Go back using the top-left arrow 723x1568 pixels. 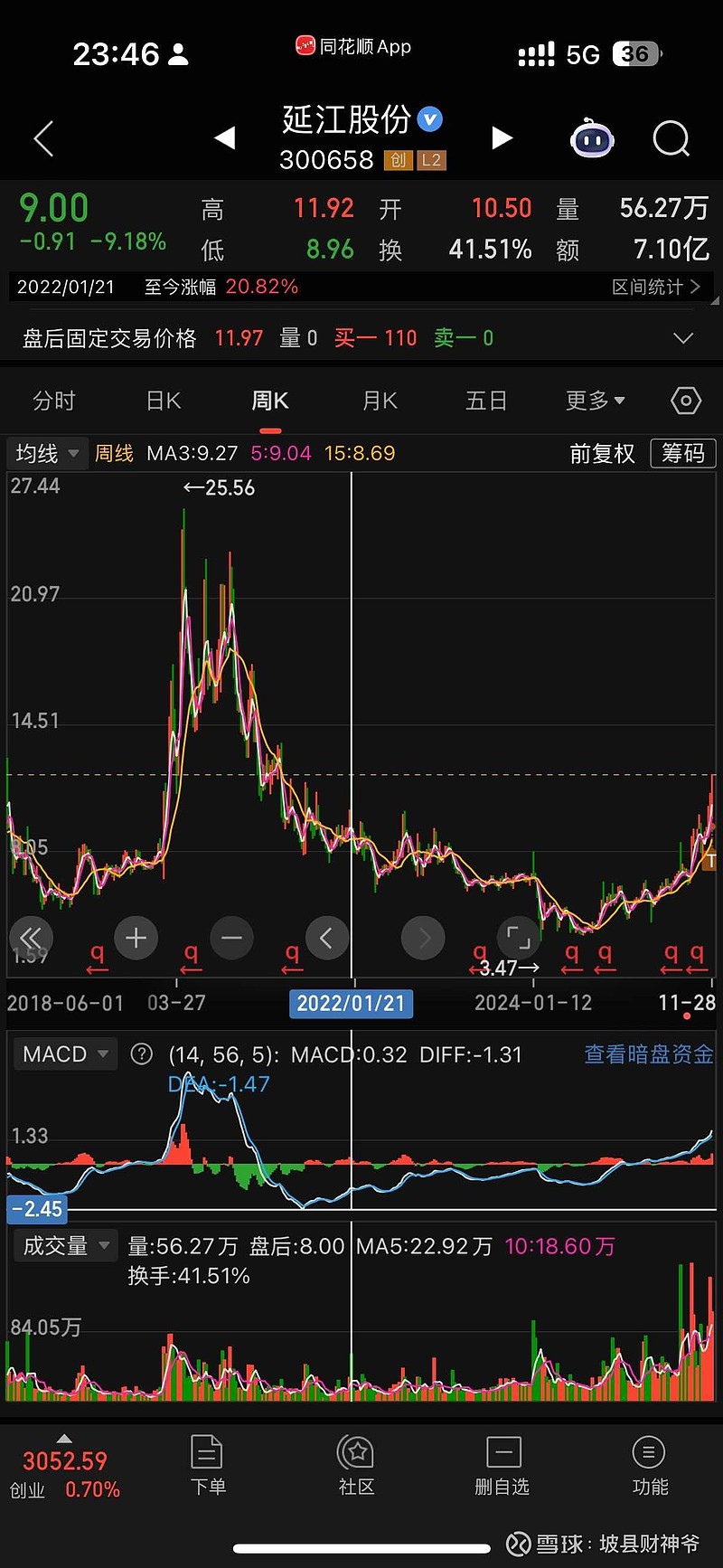pos(43,139)
